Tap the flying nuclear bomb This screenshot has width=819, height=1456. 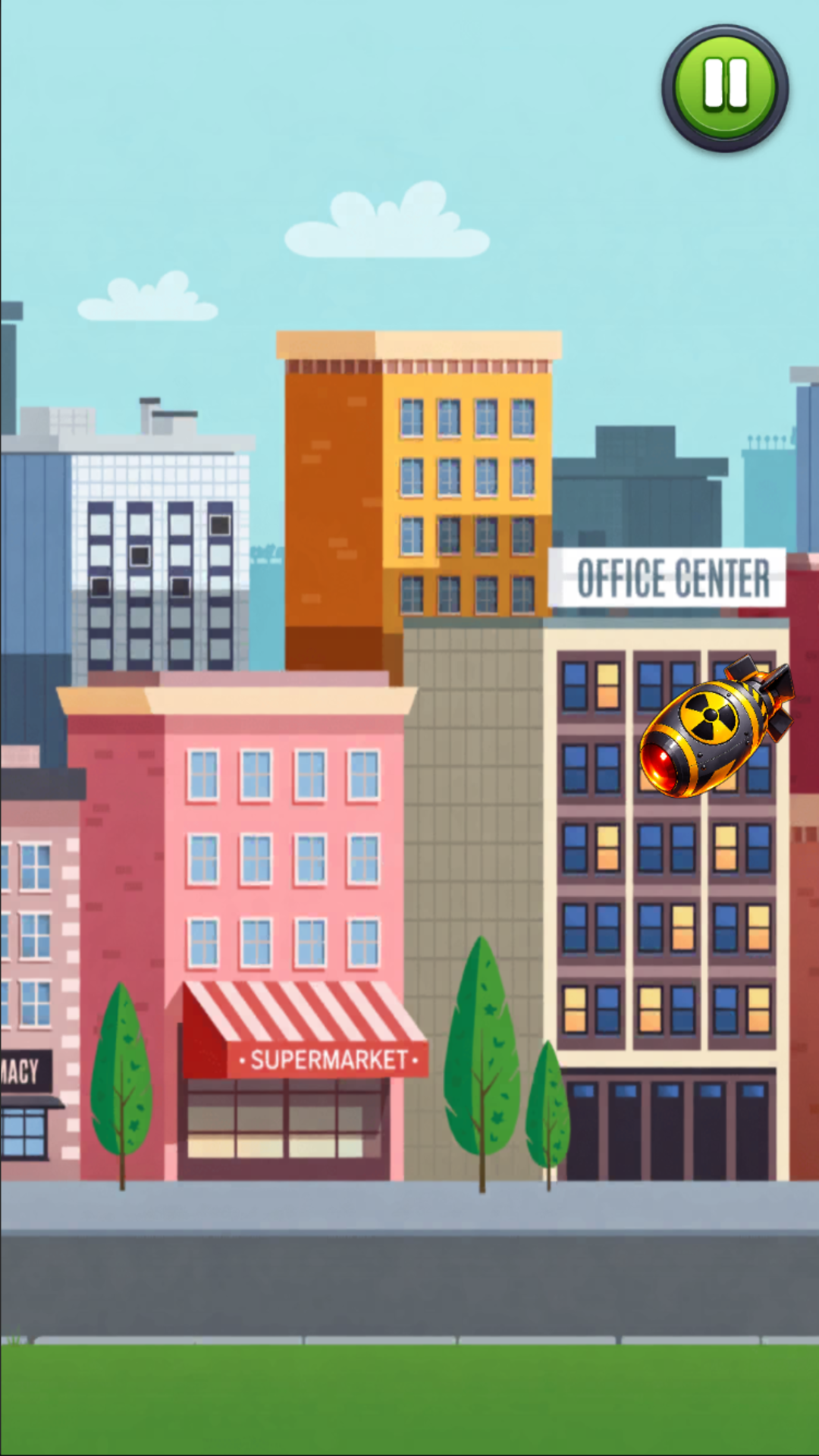click(x=711, y=729)
